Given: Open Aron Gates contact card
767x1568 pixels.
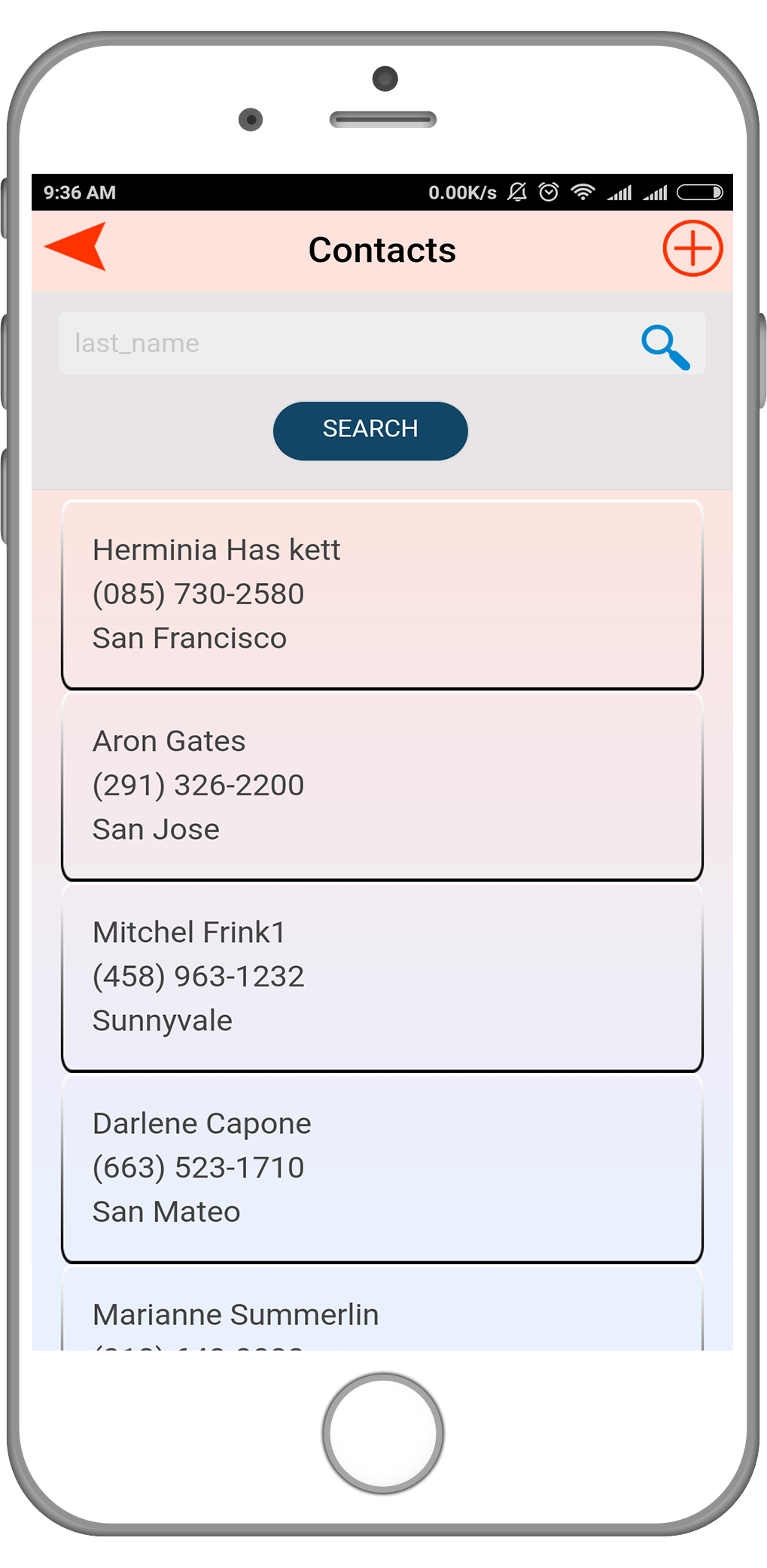Looking at the screenshot, I should (382, 786).
